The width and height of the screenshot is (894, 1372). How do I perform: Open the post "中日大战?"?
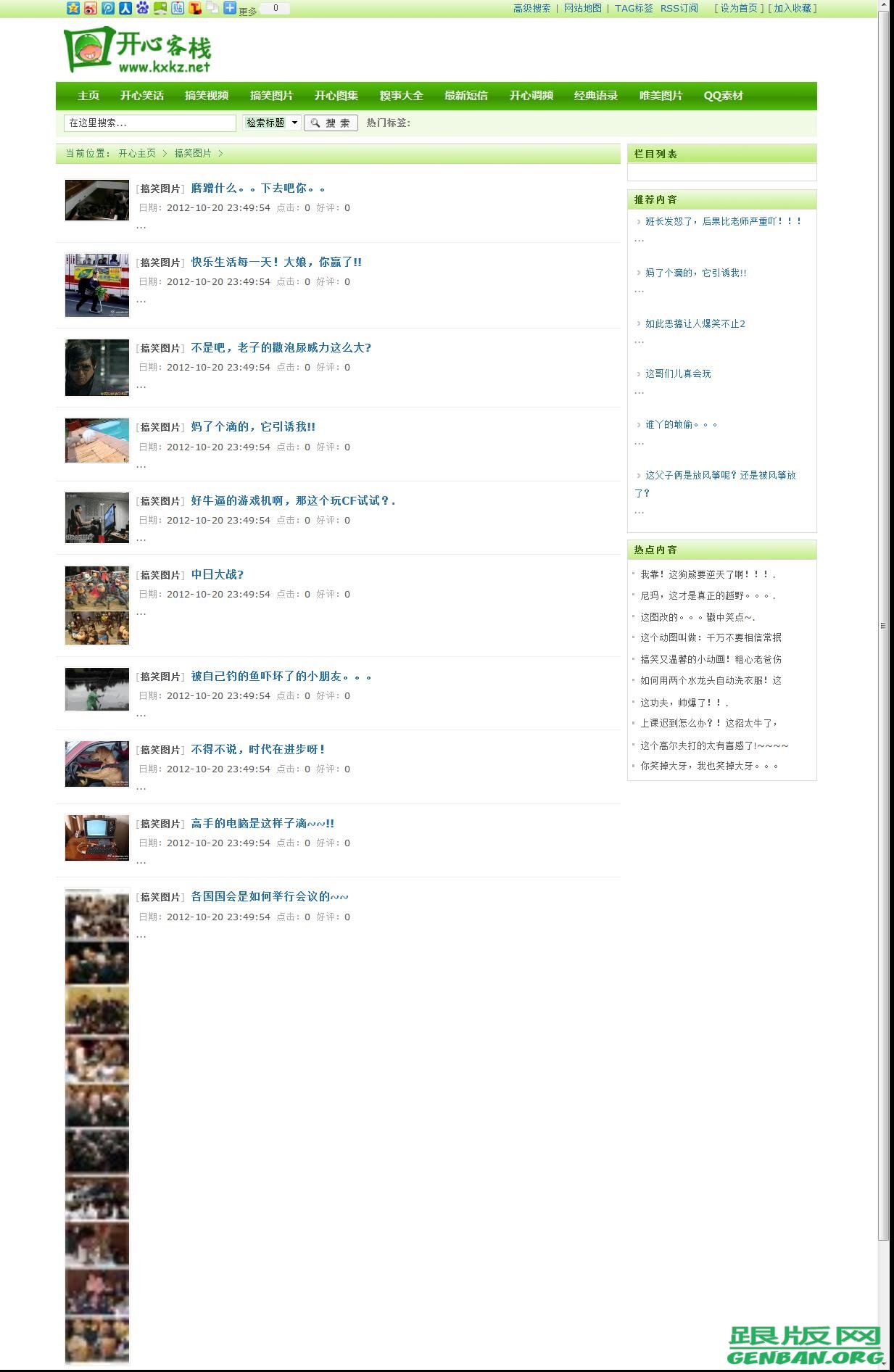click(218, 575)
